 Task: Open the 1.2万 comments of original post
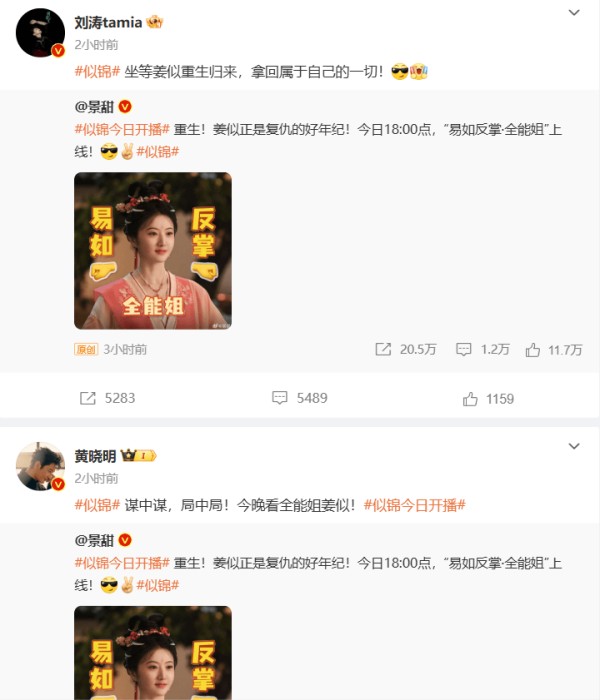point(482,349)
